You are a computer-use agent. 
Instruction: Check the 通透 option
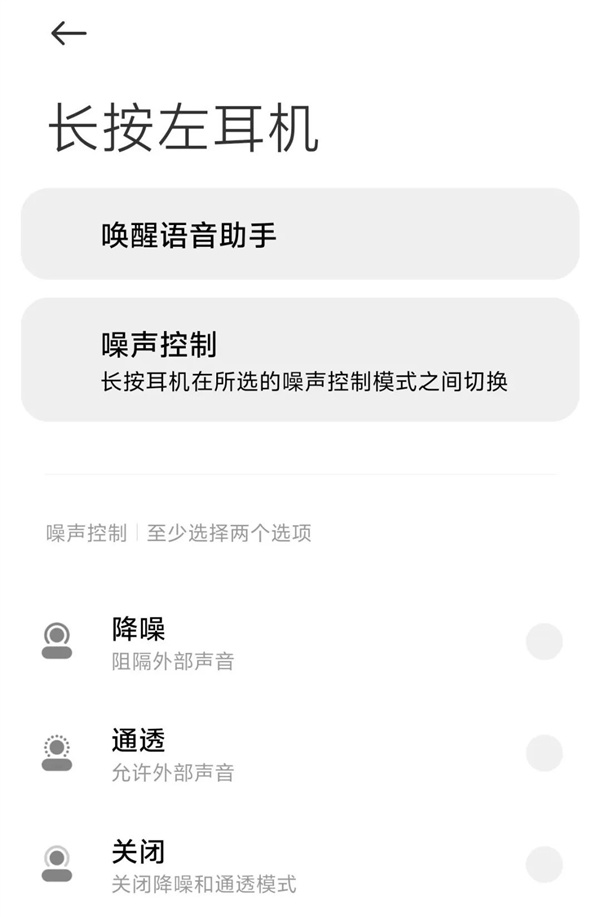pyautogui.click(x=544, y=753)
